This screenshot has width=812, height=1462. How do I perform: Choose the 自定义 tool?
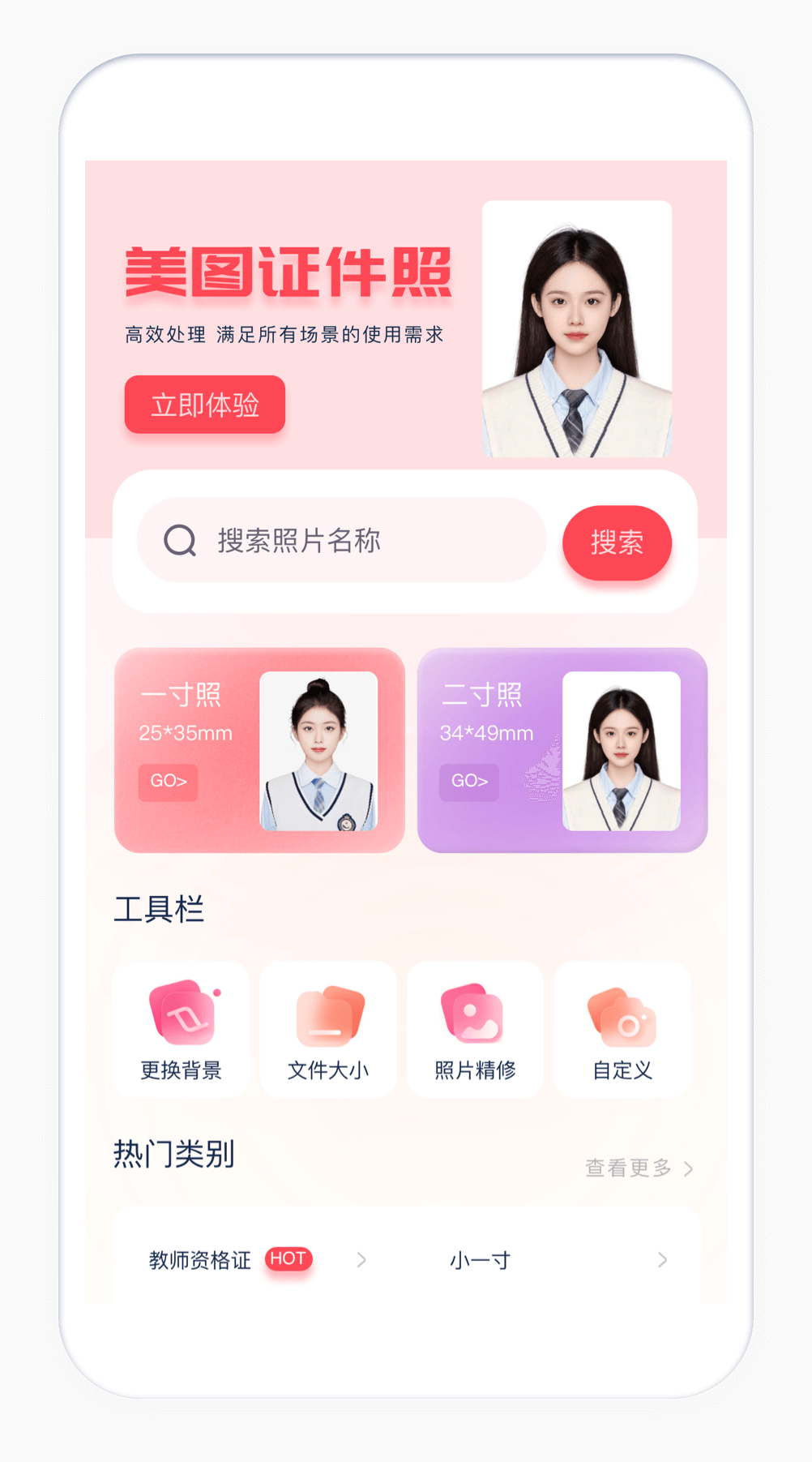click(x=622, y=1030)
